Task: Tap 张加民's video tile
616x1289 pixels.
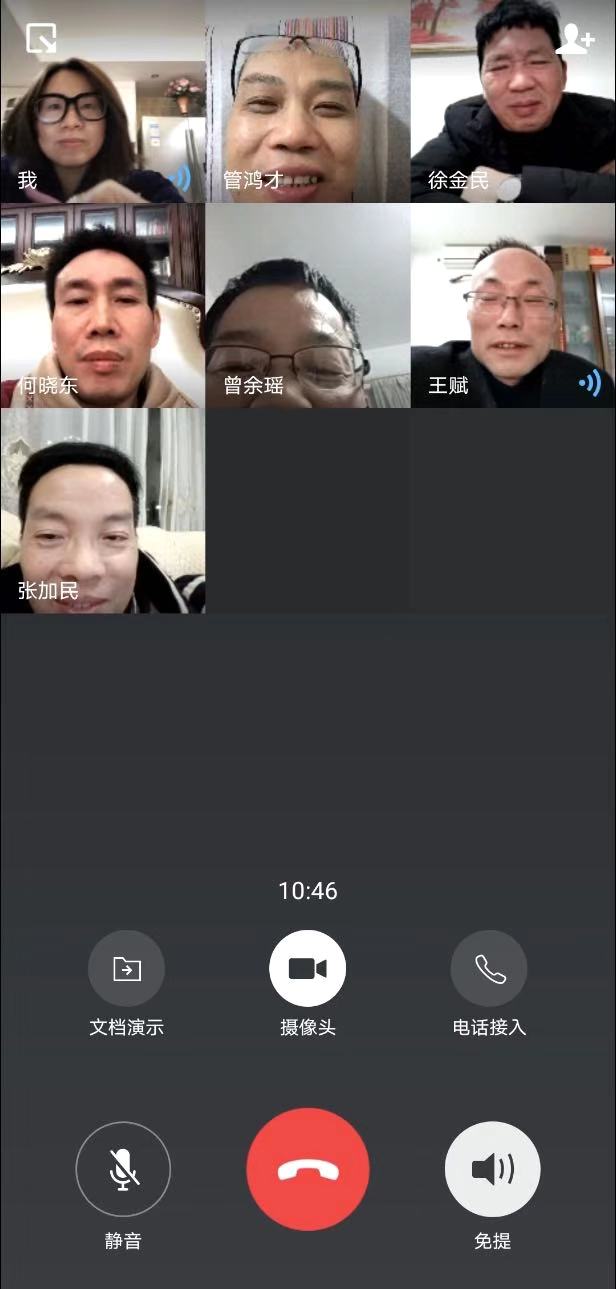Action: pos(102,511)
